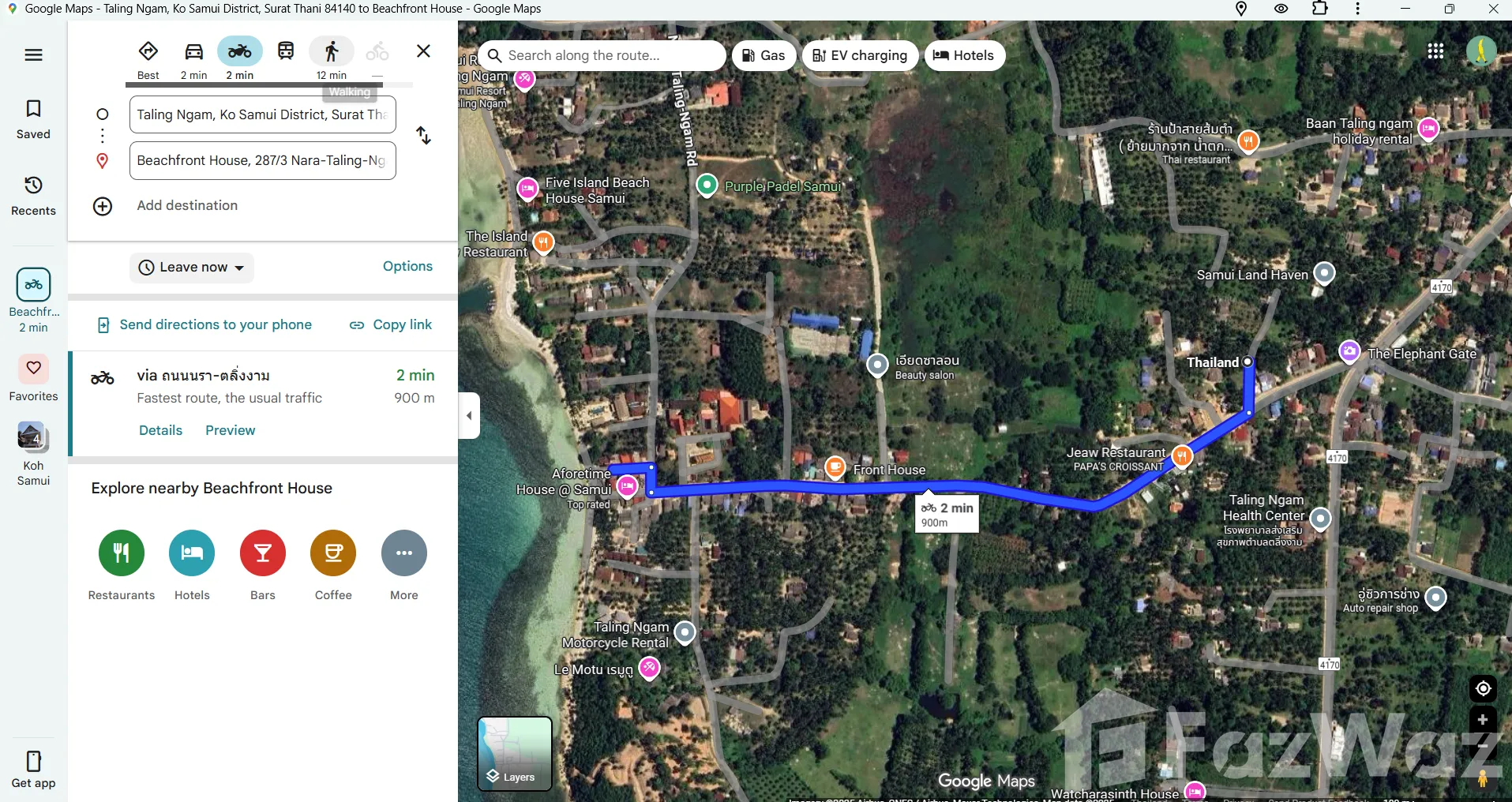Open Saved places
This screenshot has width=1512, height=802.
tap(33, 119)
